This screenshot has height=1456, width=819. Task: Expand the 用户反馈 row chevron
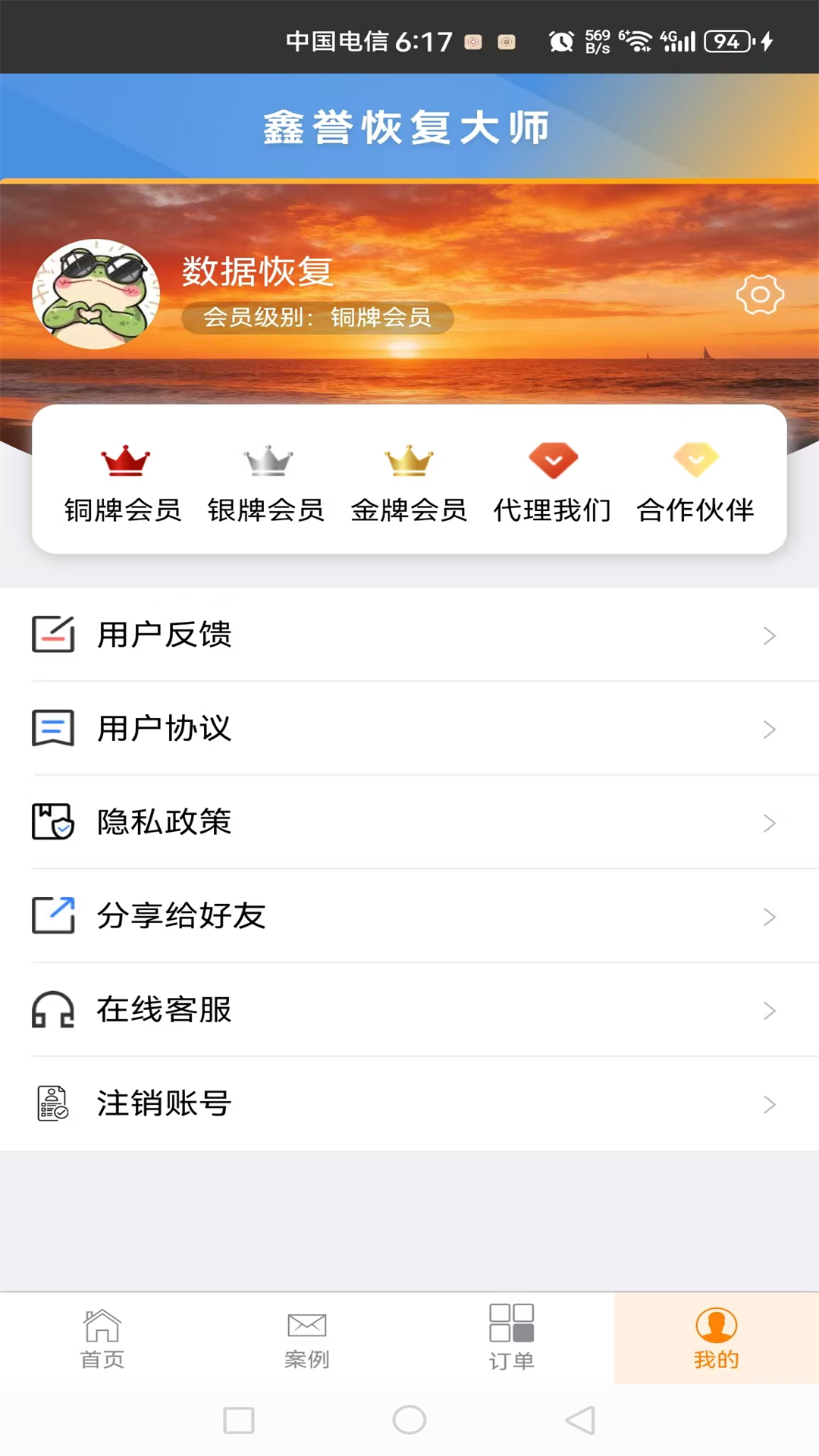point(770,635)
